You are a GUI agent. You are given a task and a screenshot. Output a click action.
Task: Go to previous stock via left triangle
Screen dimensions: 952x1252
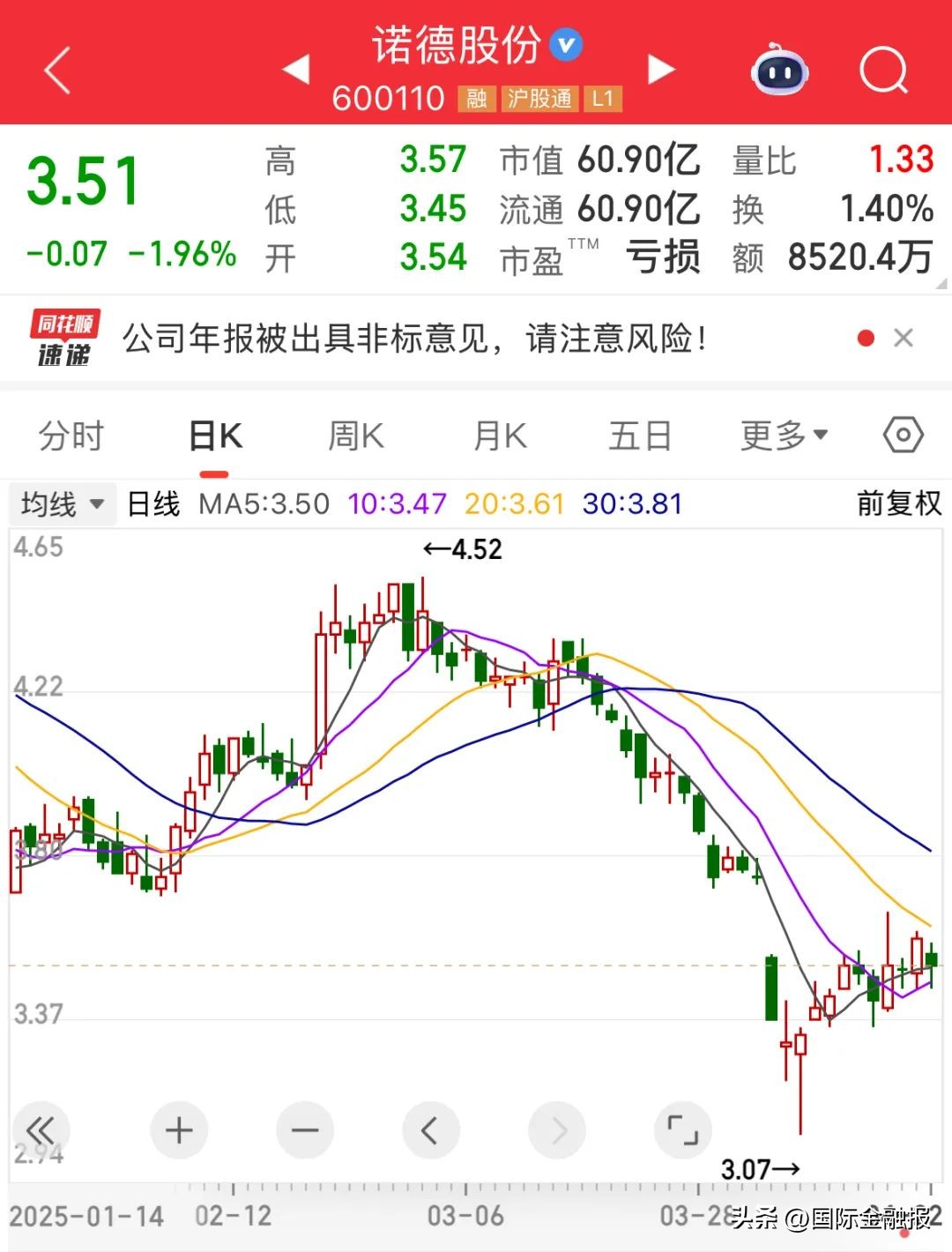tap(297, 69)
